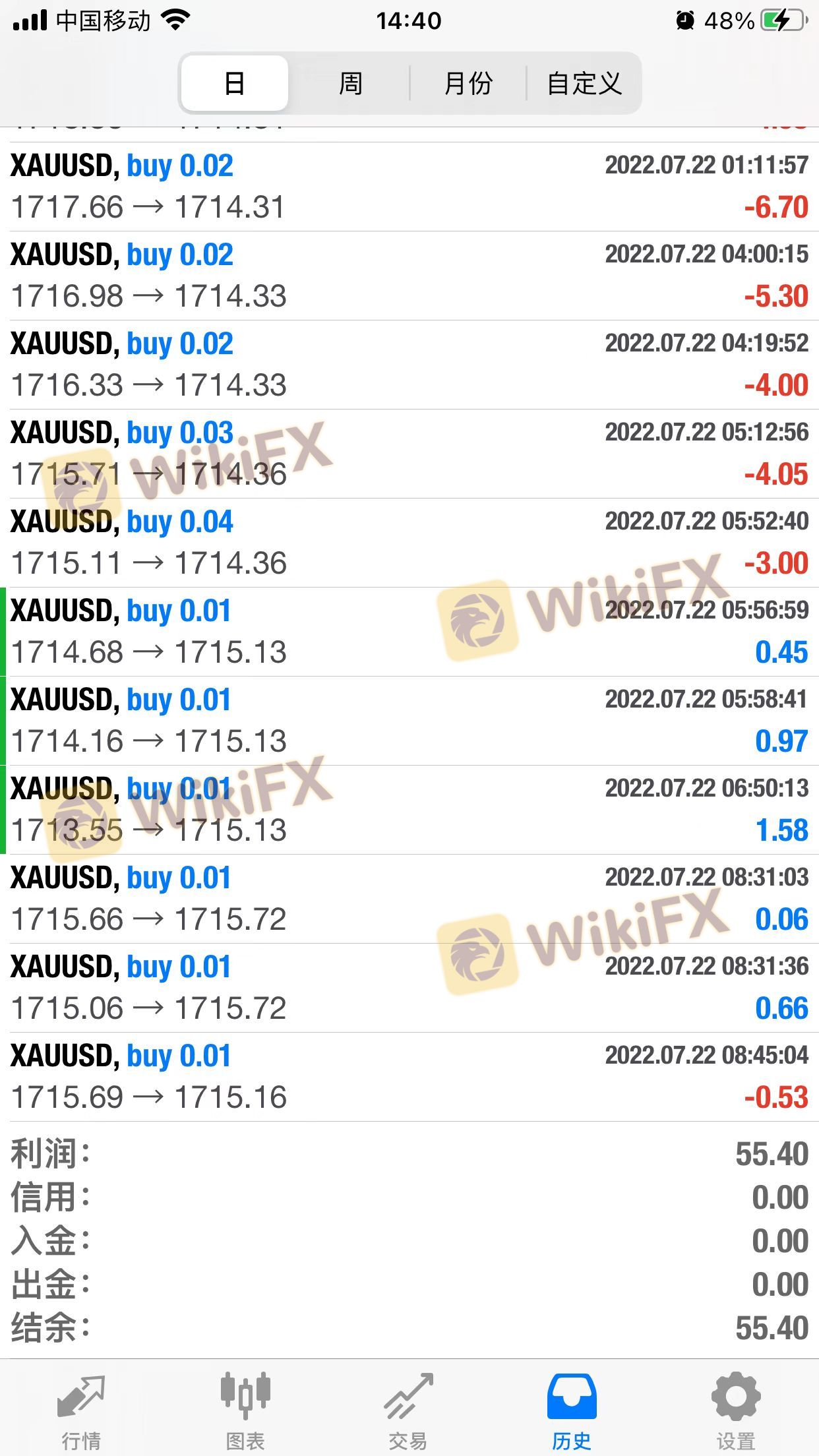819x1456 pixels.
Task: Open the buy 0.04 trade at 05:52:40
Action: 409,543
